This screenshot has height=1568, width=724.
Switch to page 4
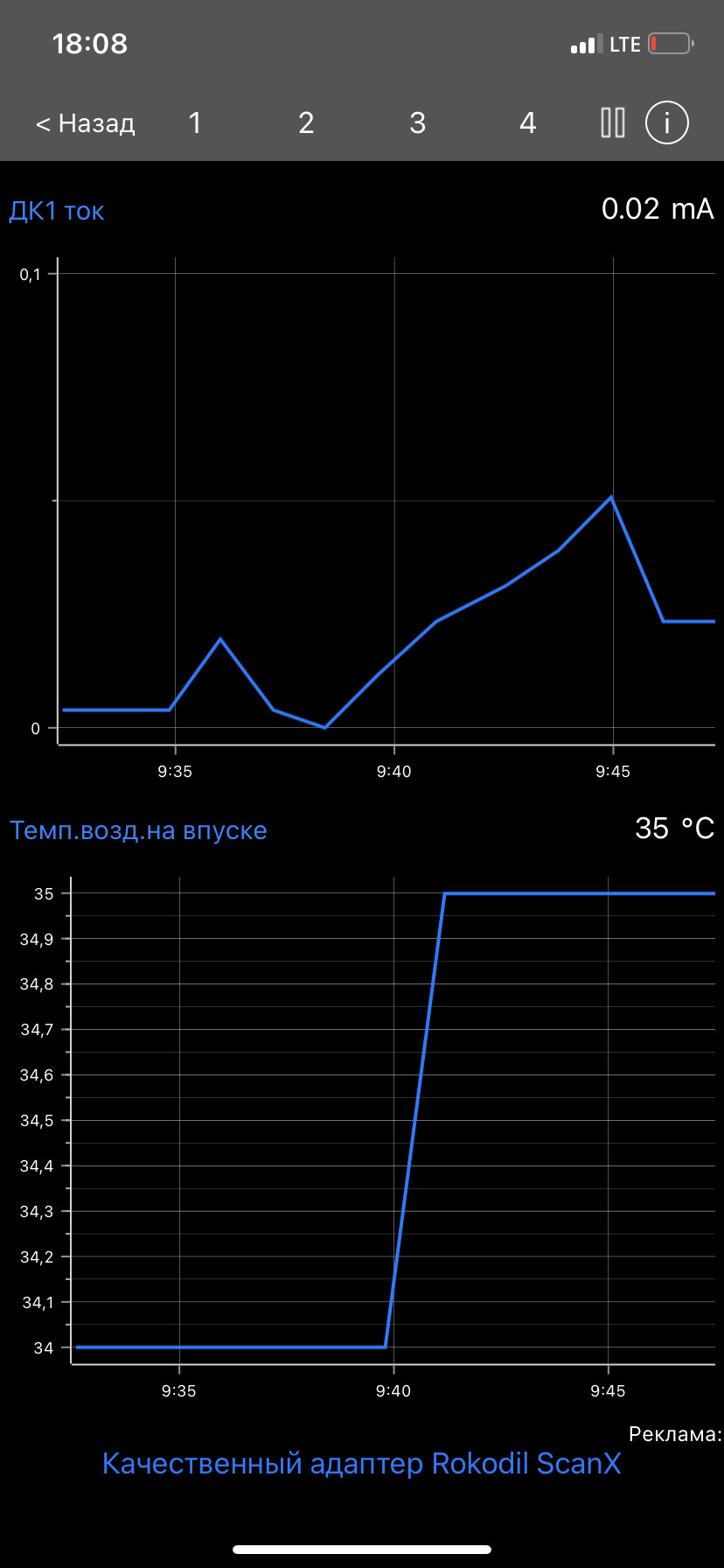tap(527, 123)
